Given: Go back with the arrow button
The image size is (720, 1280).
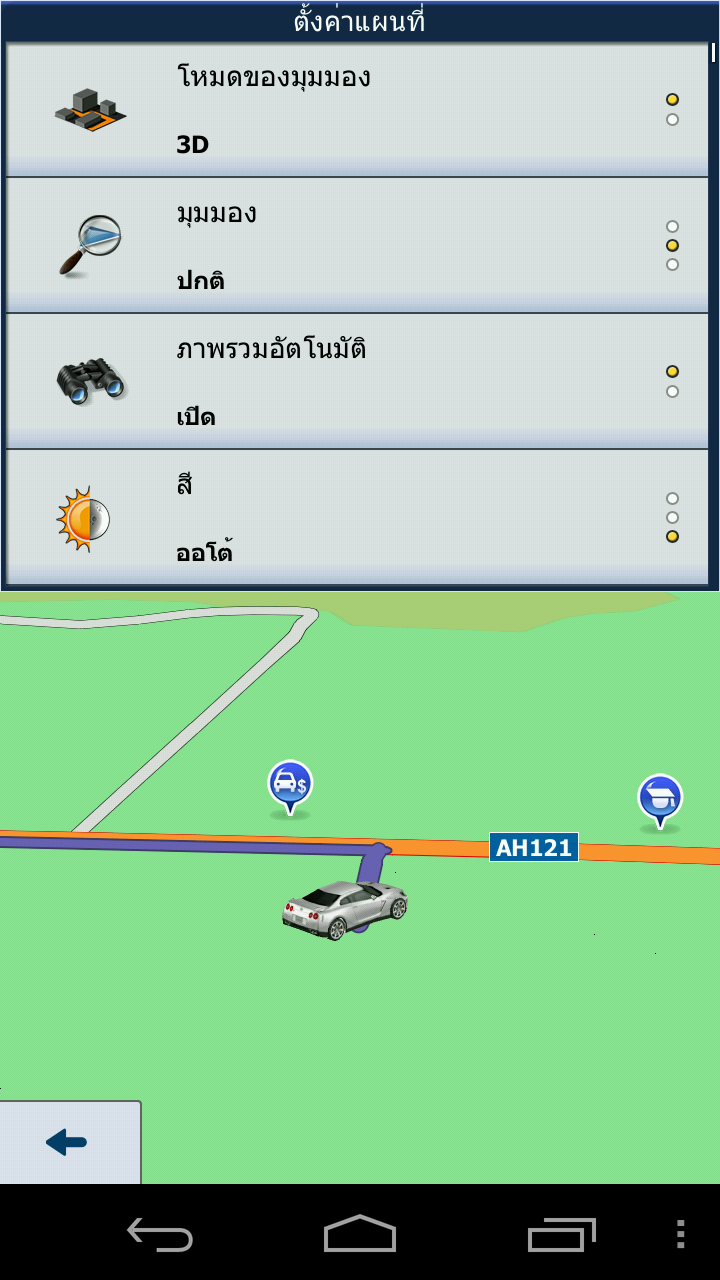Looking at the screenshot, I should coord(68,1142).
